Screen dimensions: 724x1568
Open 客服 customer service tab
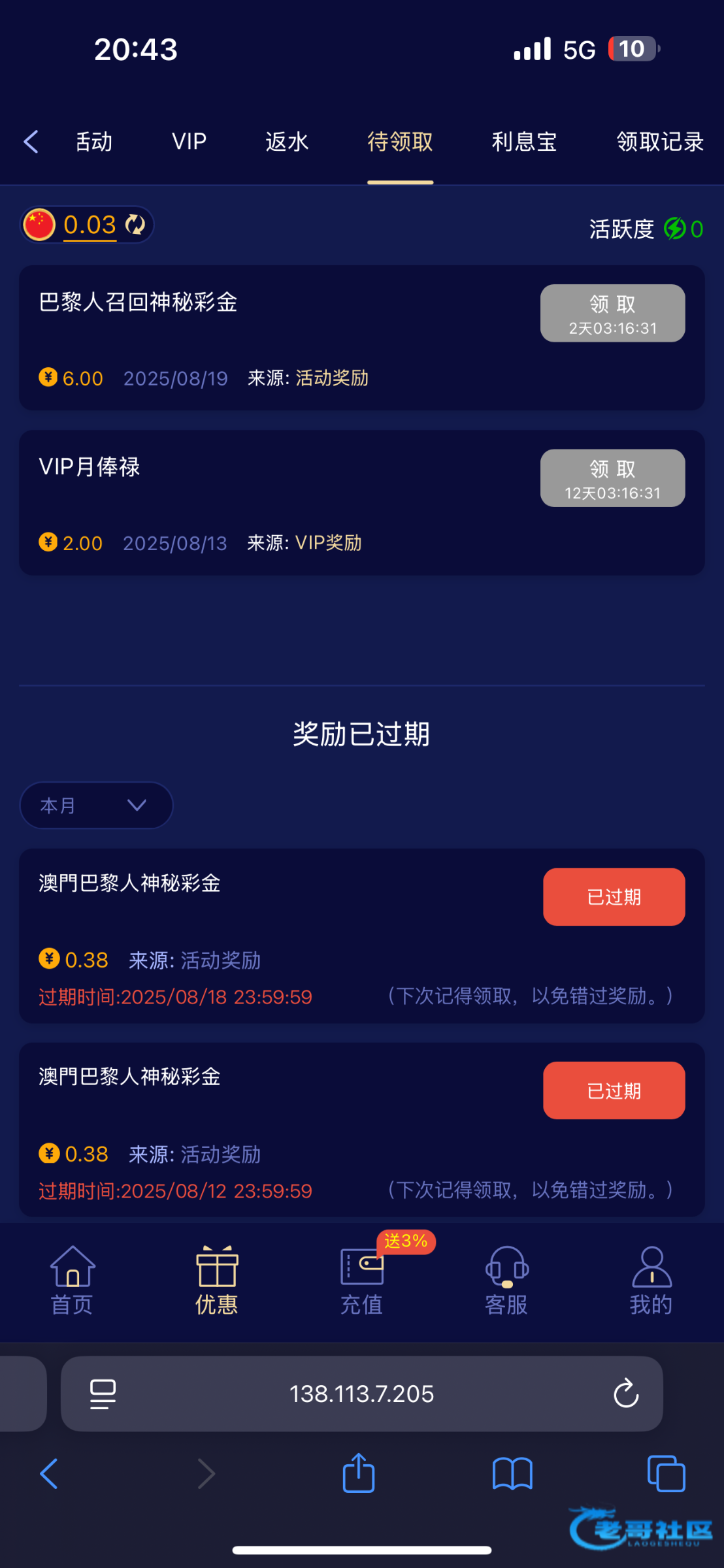506,1279
